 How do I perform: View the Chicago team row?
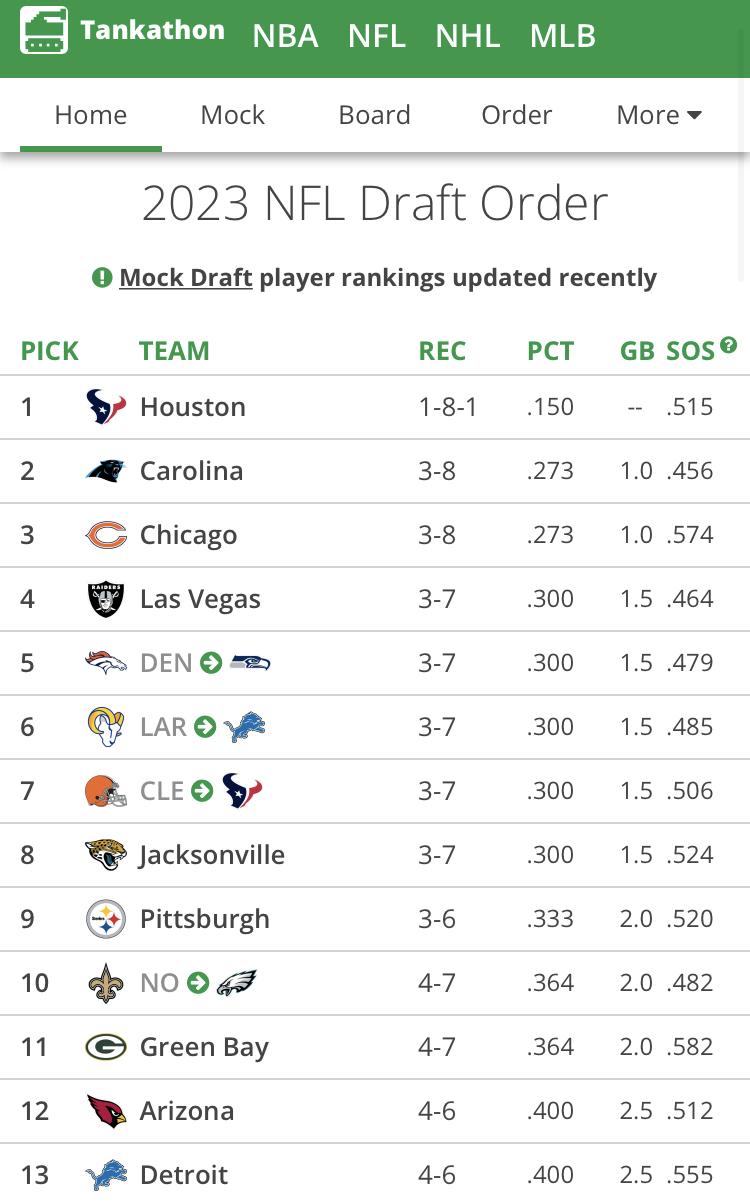[x=375, y=535]
